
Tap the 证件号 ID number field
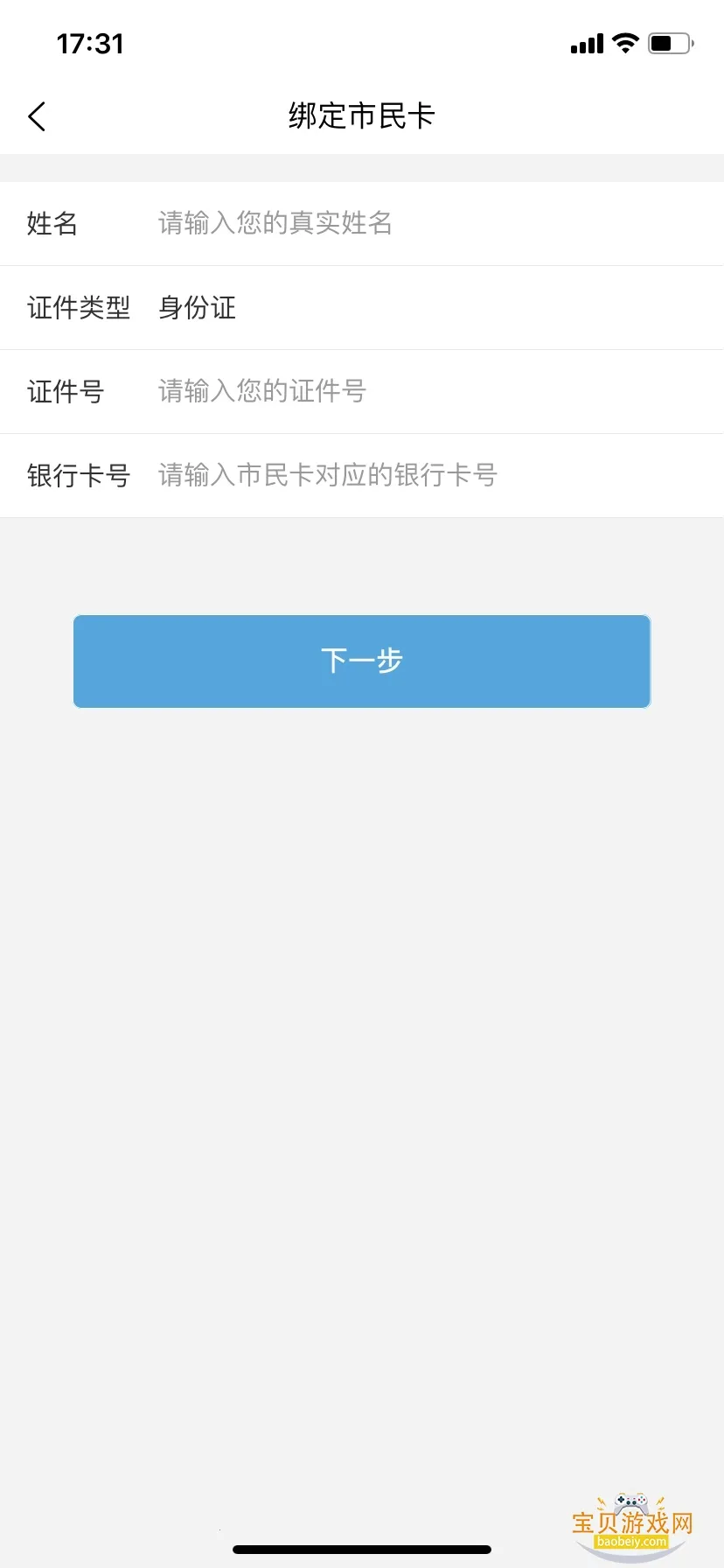(x=393, y=392)
